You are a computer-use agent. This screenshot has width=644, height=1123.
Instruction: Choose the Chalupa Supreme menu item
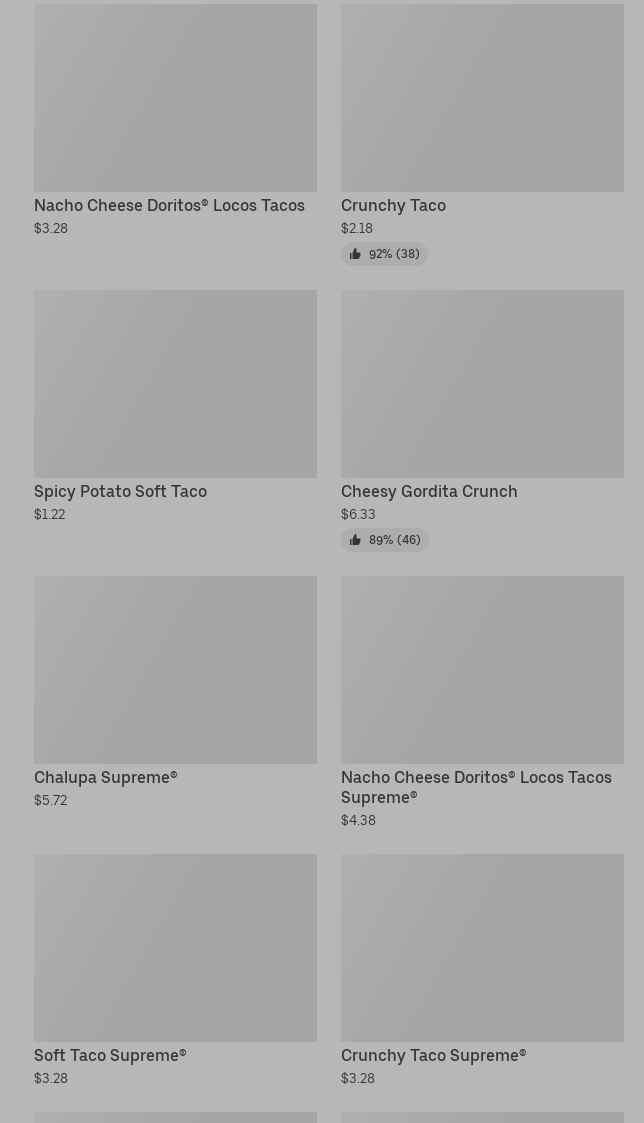[x=176, y=693]
